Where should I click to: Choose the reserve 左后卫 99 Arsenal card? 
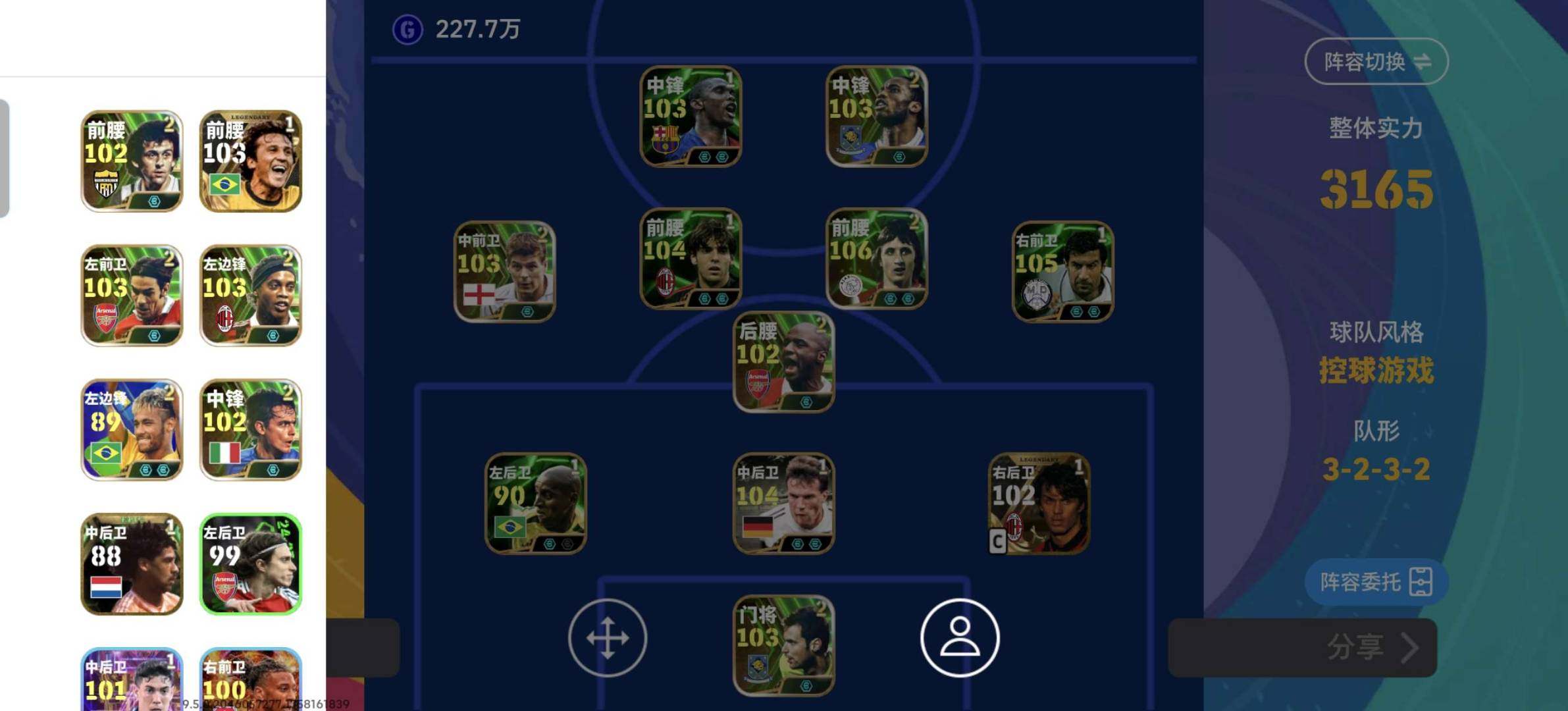tap(250, 564)
